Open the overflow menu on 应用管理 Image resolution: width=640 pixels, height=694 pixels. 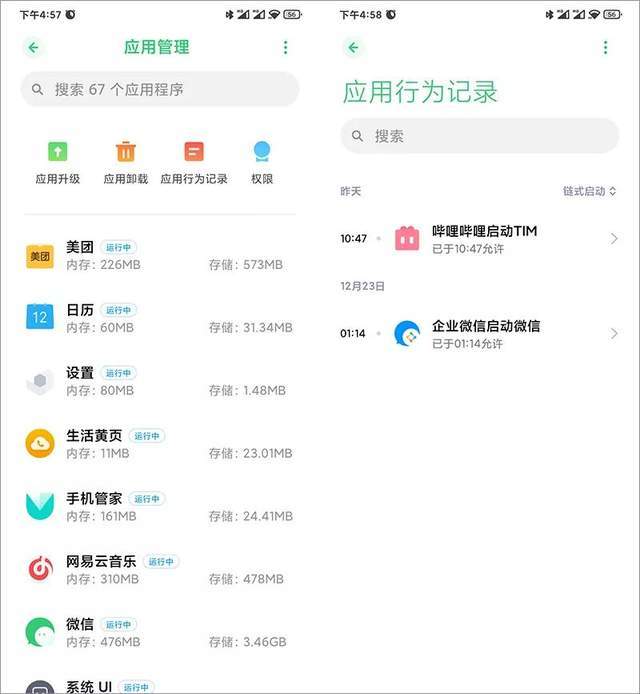[x=285, y=48]
